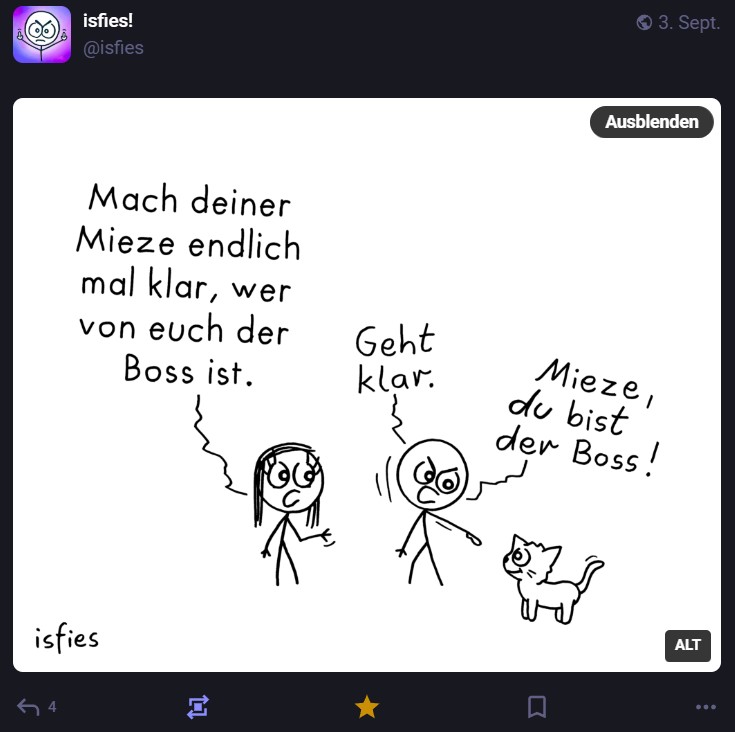735x732 pixels.
Task: Open the comic image in full view
Action: [366, 400]
